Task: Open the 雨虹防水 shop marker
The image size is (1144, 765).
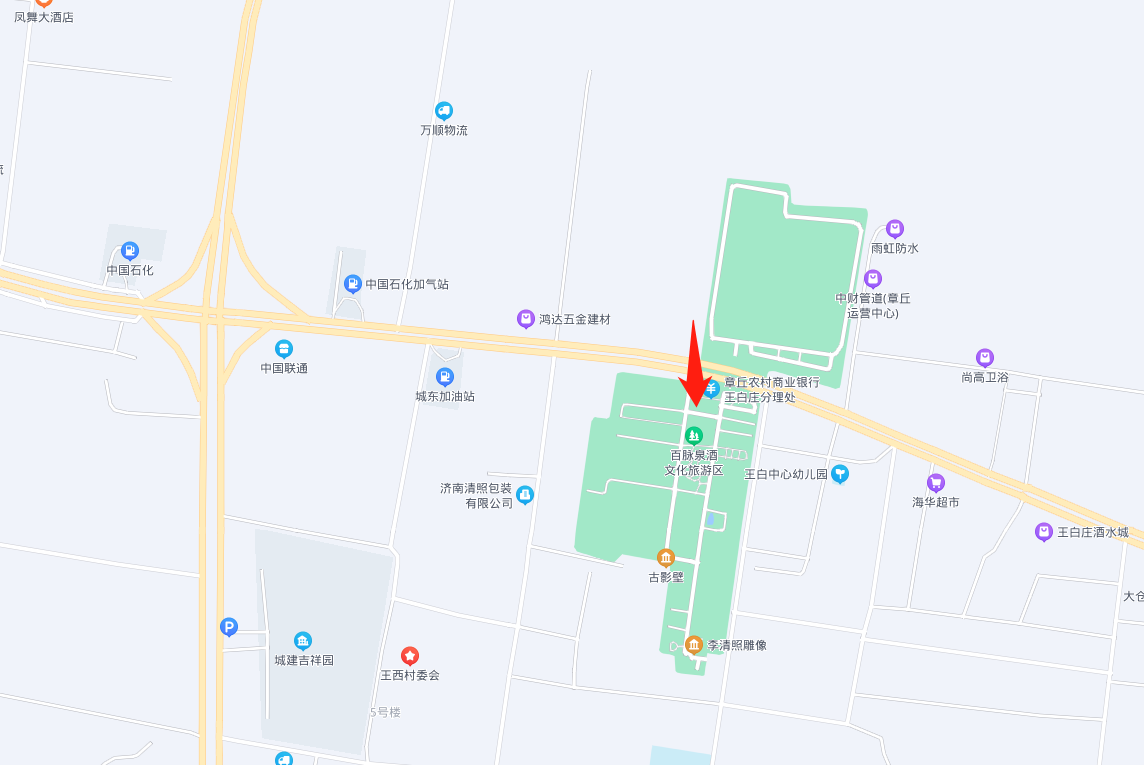Action: tap(895, 229)
